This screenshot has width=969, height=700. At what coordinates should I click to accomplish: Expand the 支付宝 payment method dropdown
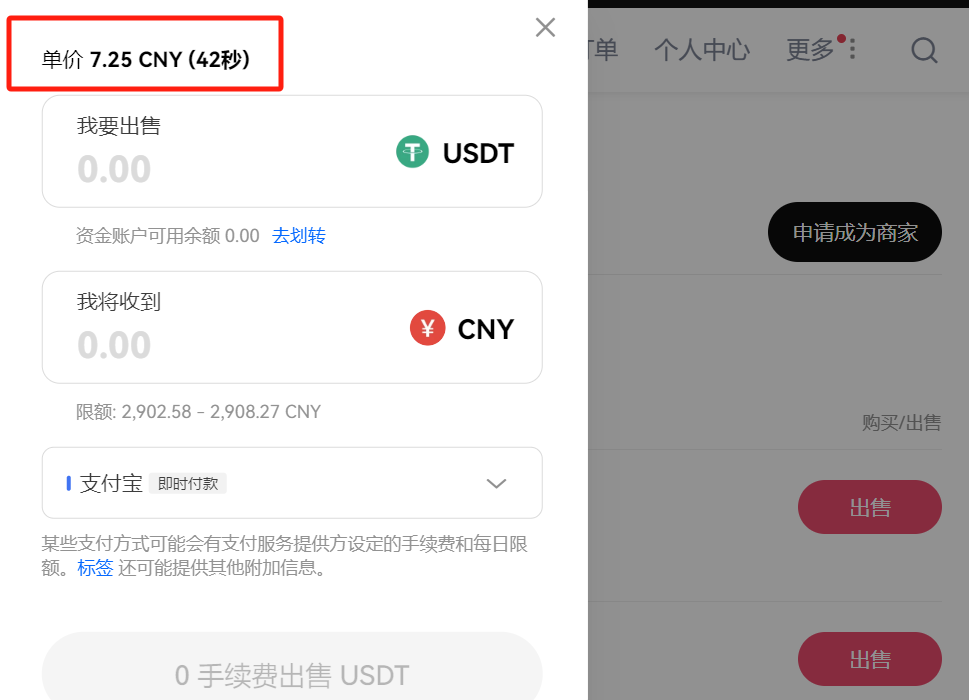[x=496, y=484]
